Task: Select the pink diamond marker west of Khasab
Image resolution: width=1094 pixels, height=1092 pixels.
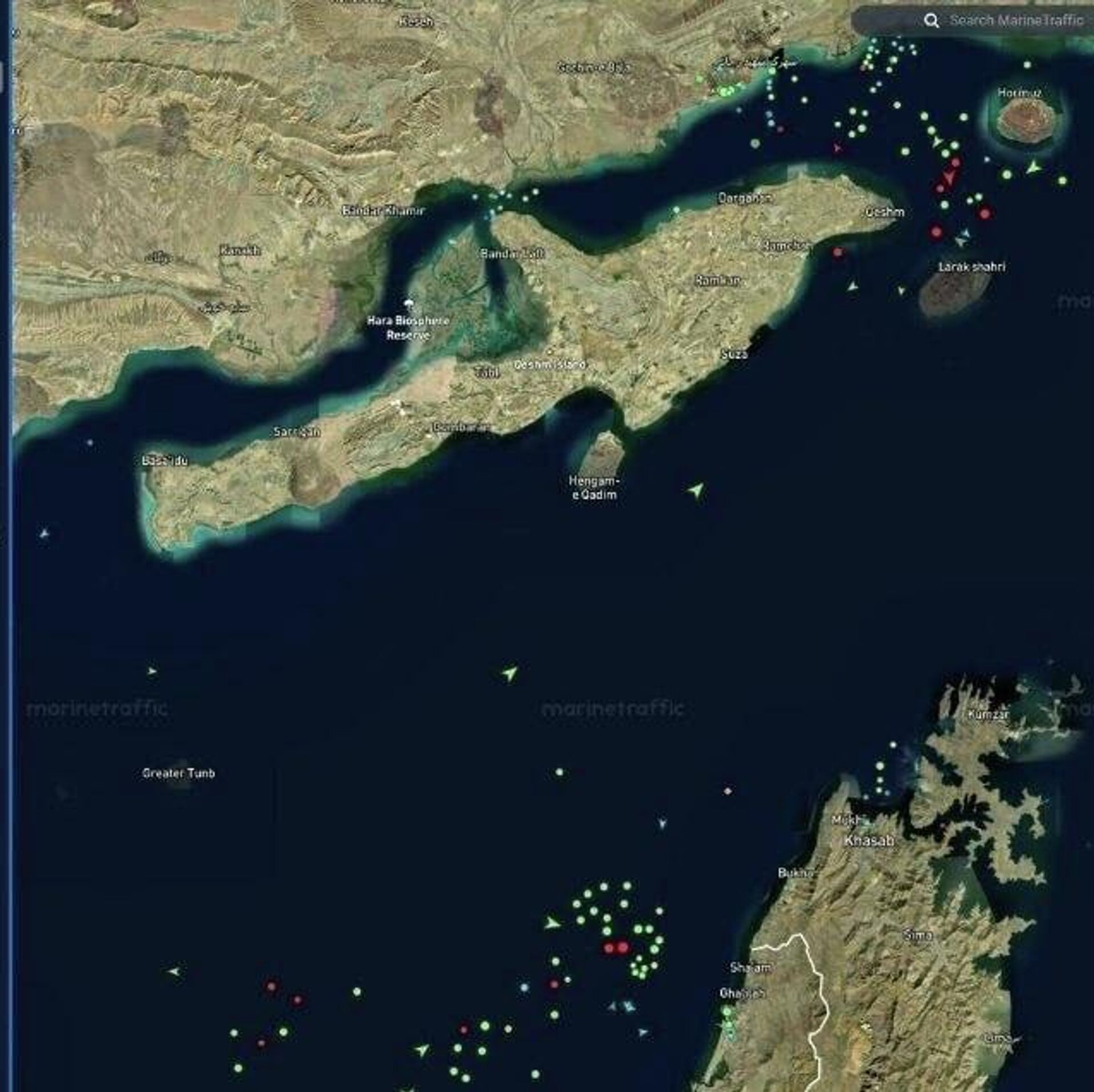Action: pyautogui.click(x=727, y=791)
